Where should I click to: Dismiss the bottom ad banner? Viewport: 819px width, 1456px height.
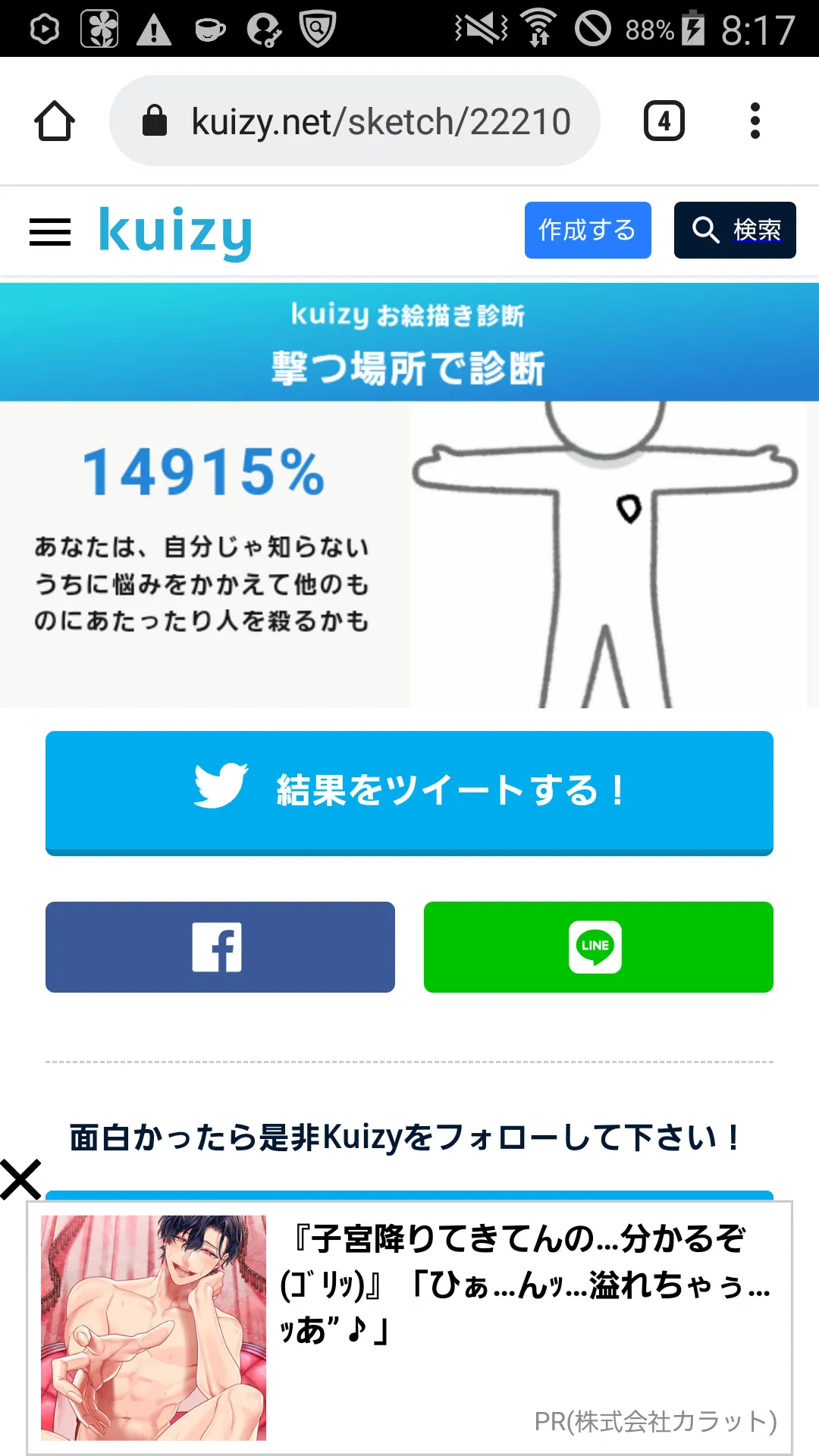tap(20, 1179)
